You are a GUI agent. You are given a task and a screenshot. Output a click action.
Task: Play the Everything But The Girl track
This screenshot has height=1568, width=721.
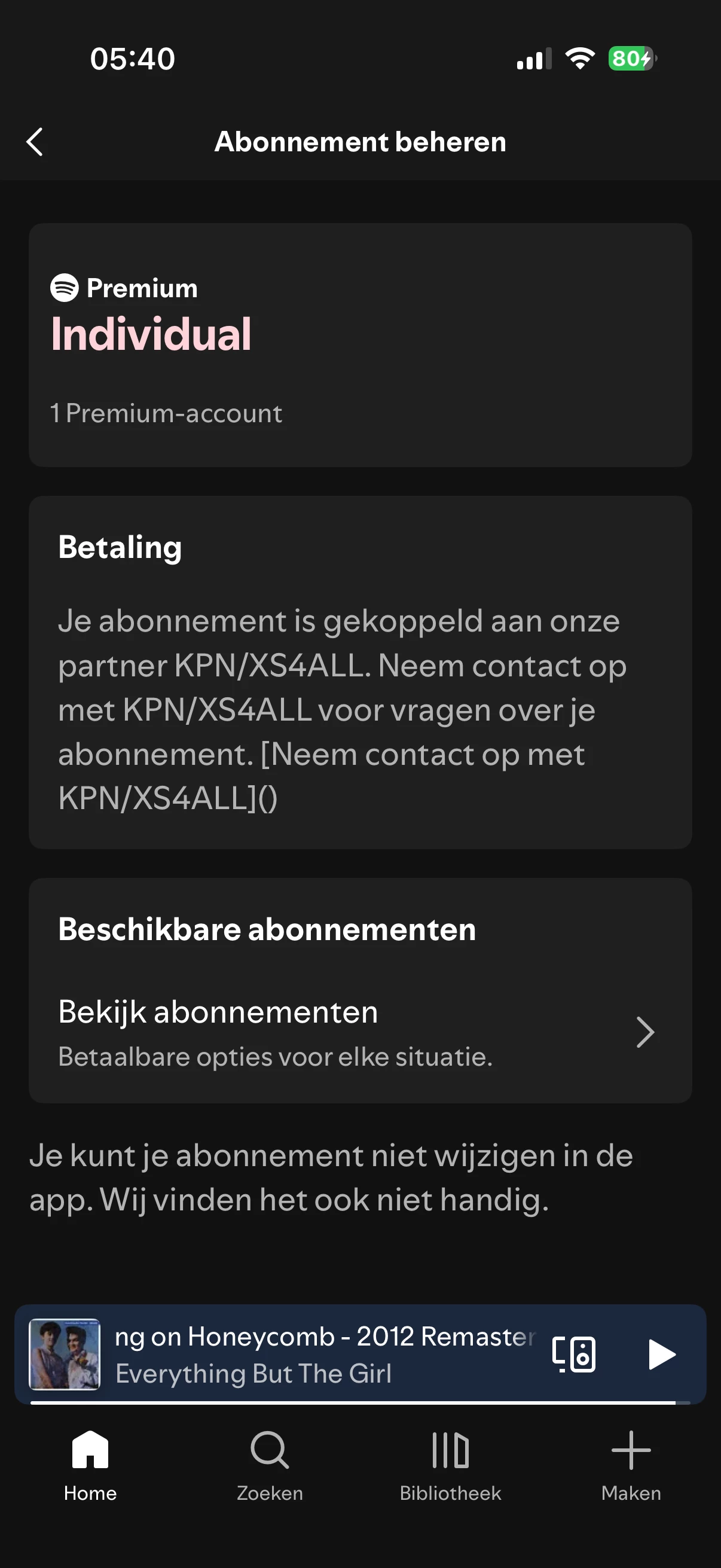pos(661,1354)
